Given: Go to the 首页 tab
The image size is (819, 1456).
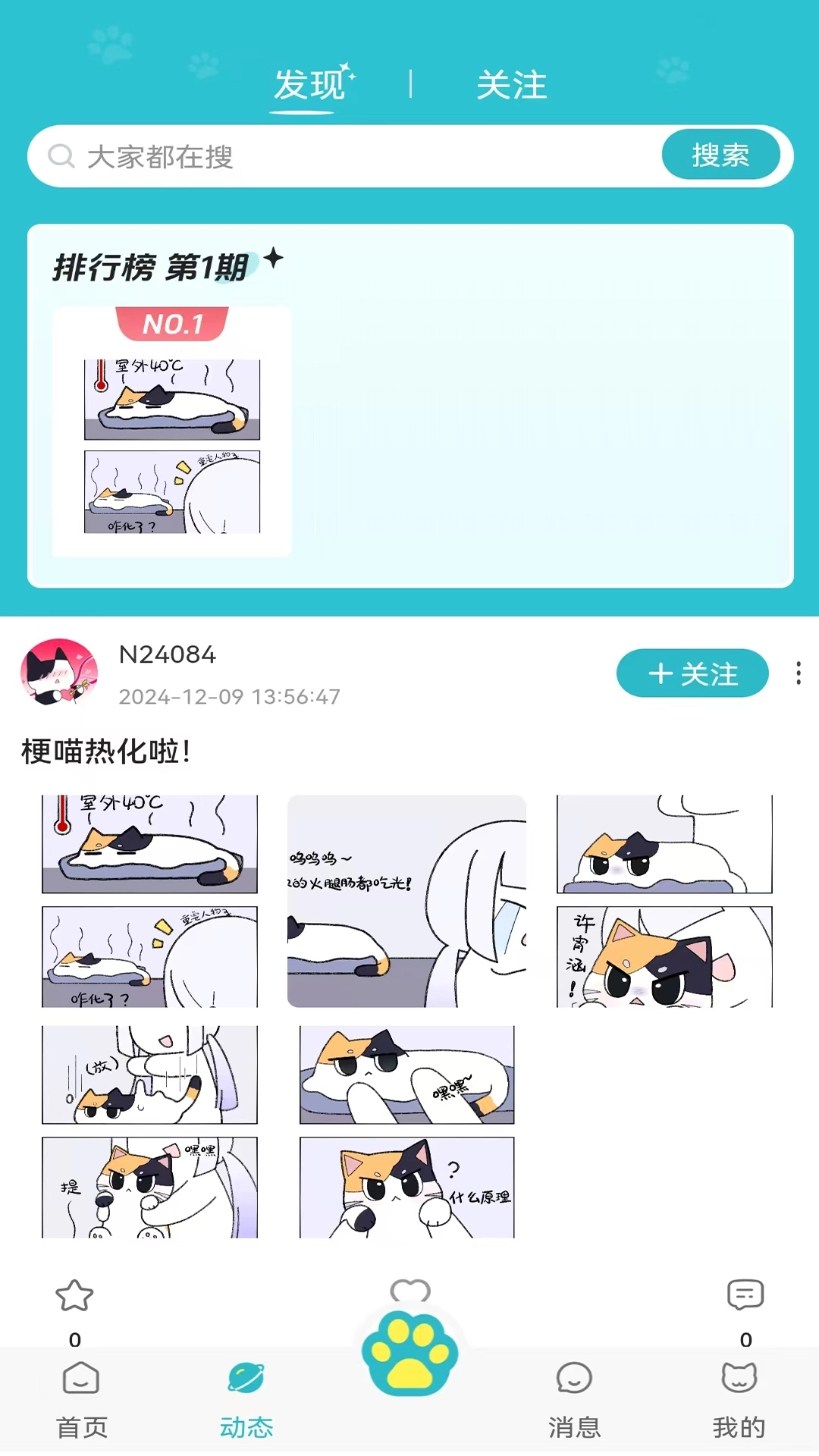Looking at the screenshot, I should coord(81,1399).
